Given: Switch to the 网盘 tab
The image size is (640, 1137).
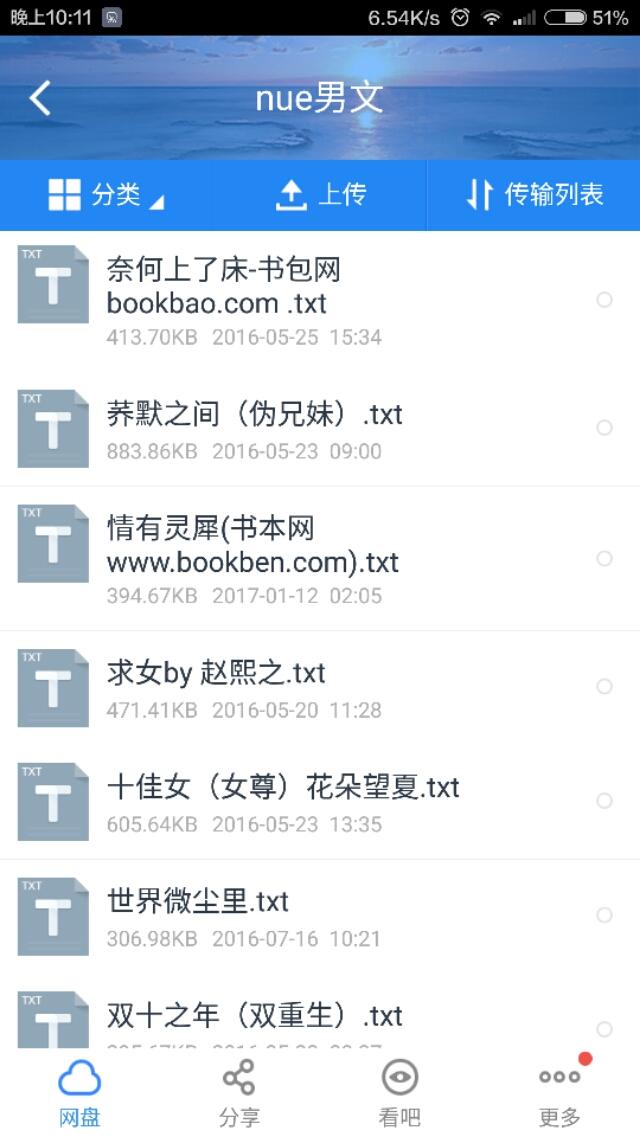Looking at the screenshot, I should click(80, 1093).
